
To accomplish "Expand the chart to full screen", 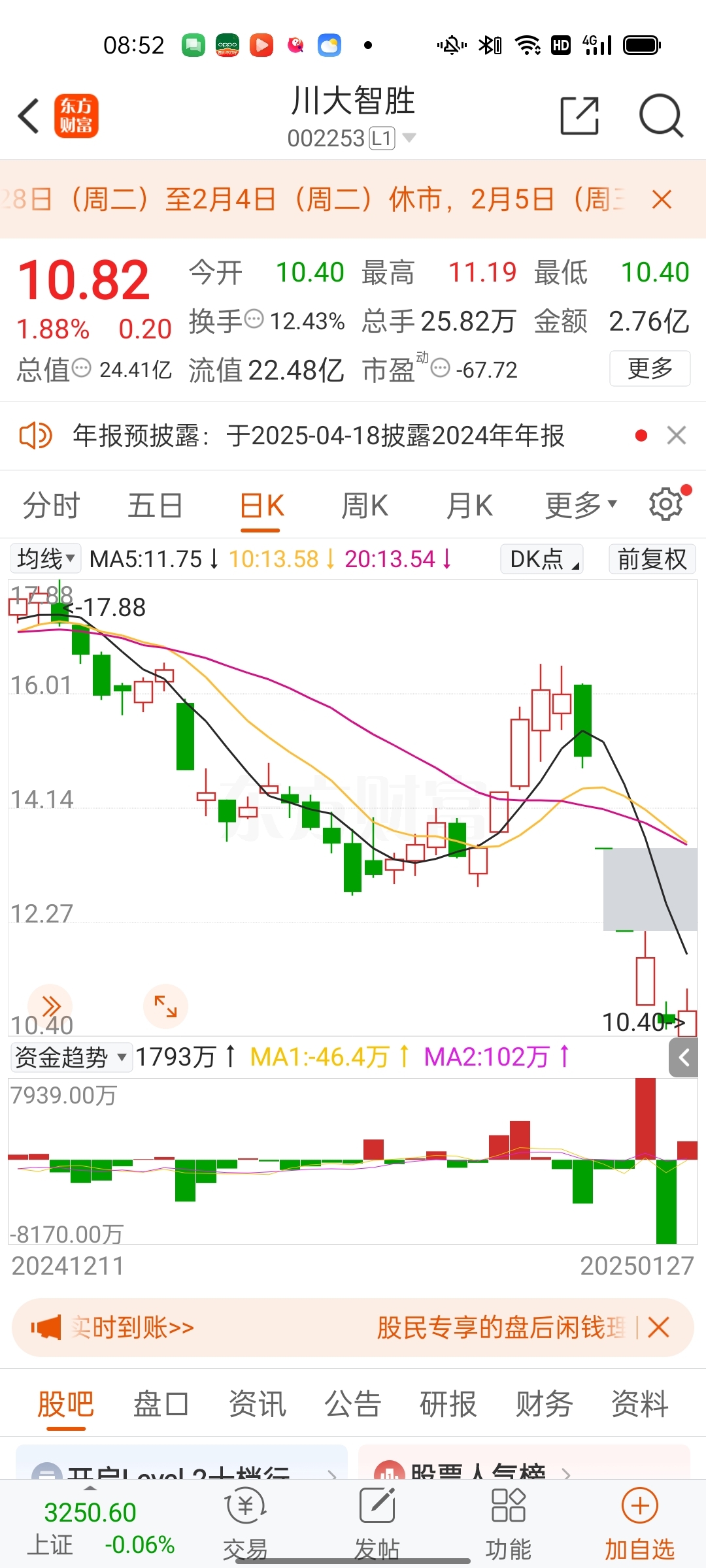I will (x=165, y=1006).
